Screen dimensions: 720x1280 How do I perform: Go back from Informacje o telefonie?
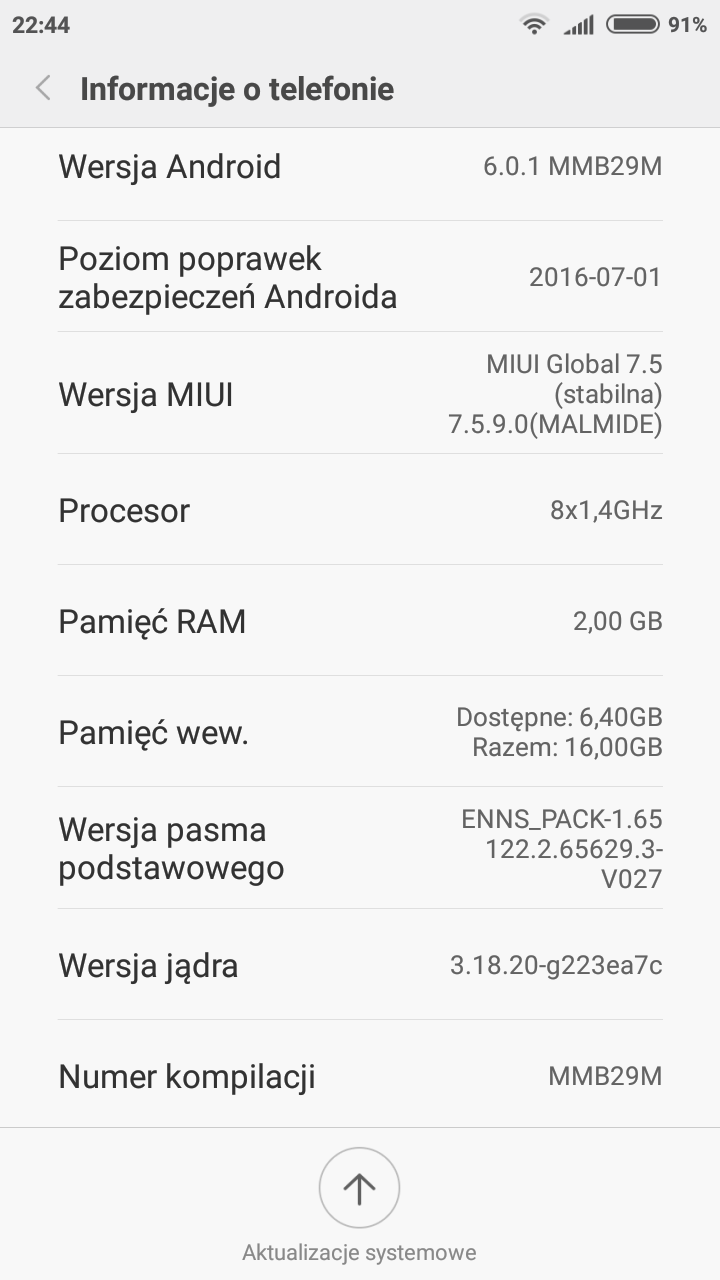click(x=43, y=88)
